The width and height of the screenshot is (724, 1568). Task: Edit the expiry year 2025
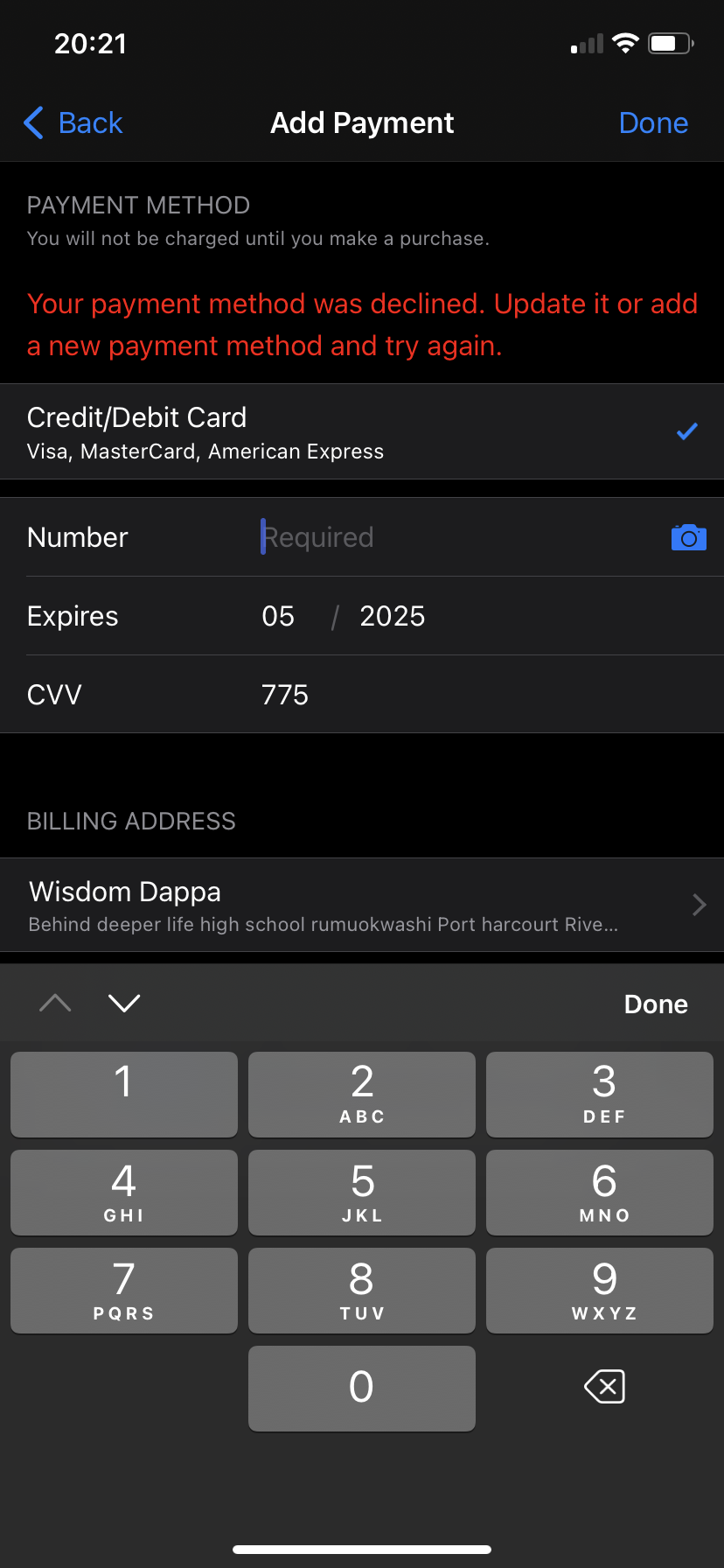pyautogui.click(x=392, y=616)
